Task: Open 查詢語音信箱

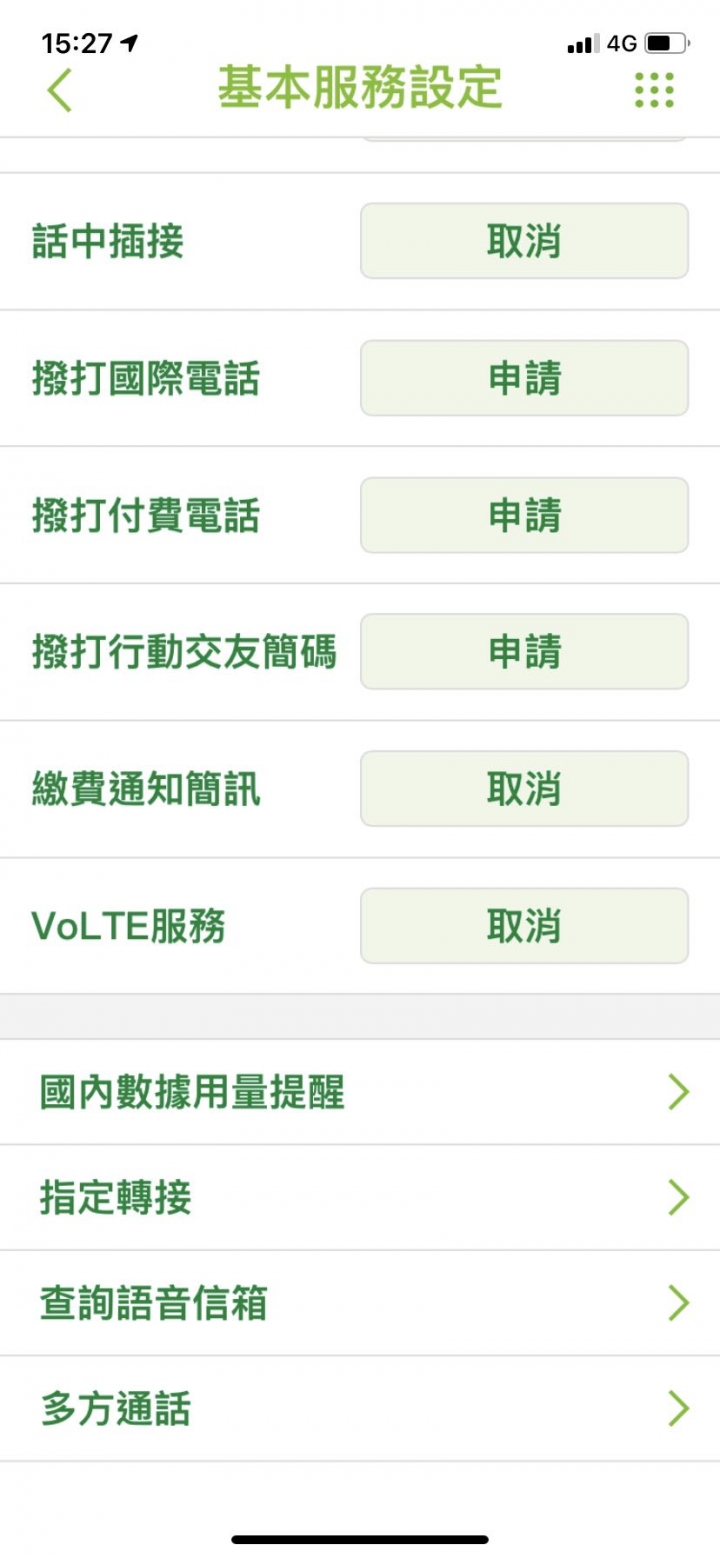Action: coord(360,1304)
